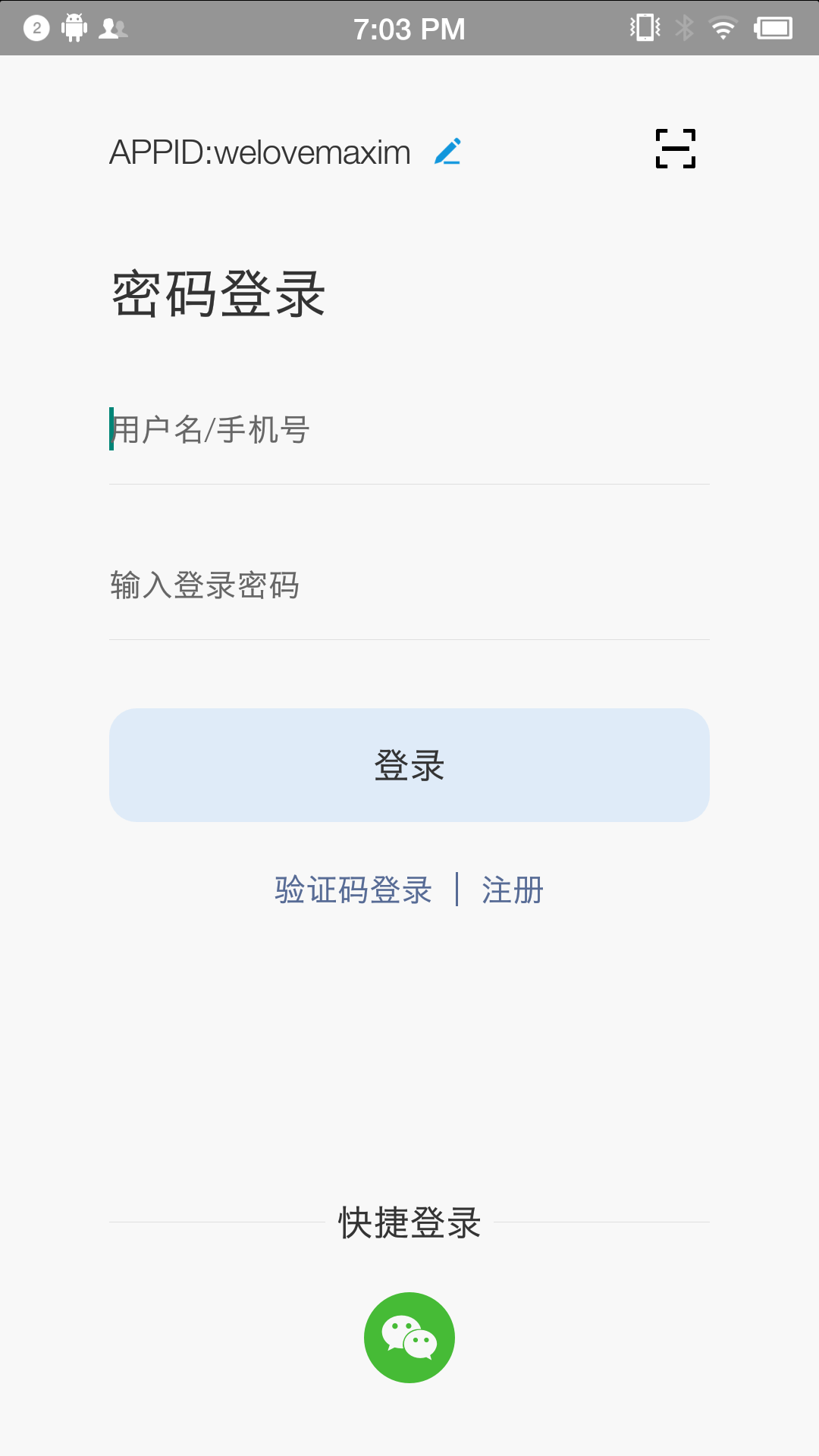Open 验证码登录 verification code login
Viewport: 819px width, 1456px height.
click(x=353, y=891)
